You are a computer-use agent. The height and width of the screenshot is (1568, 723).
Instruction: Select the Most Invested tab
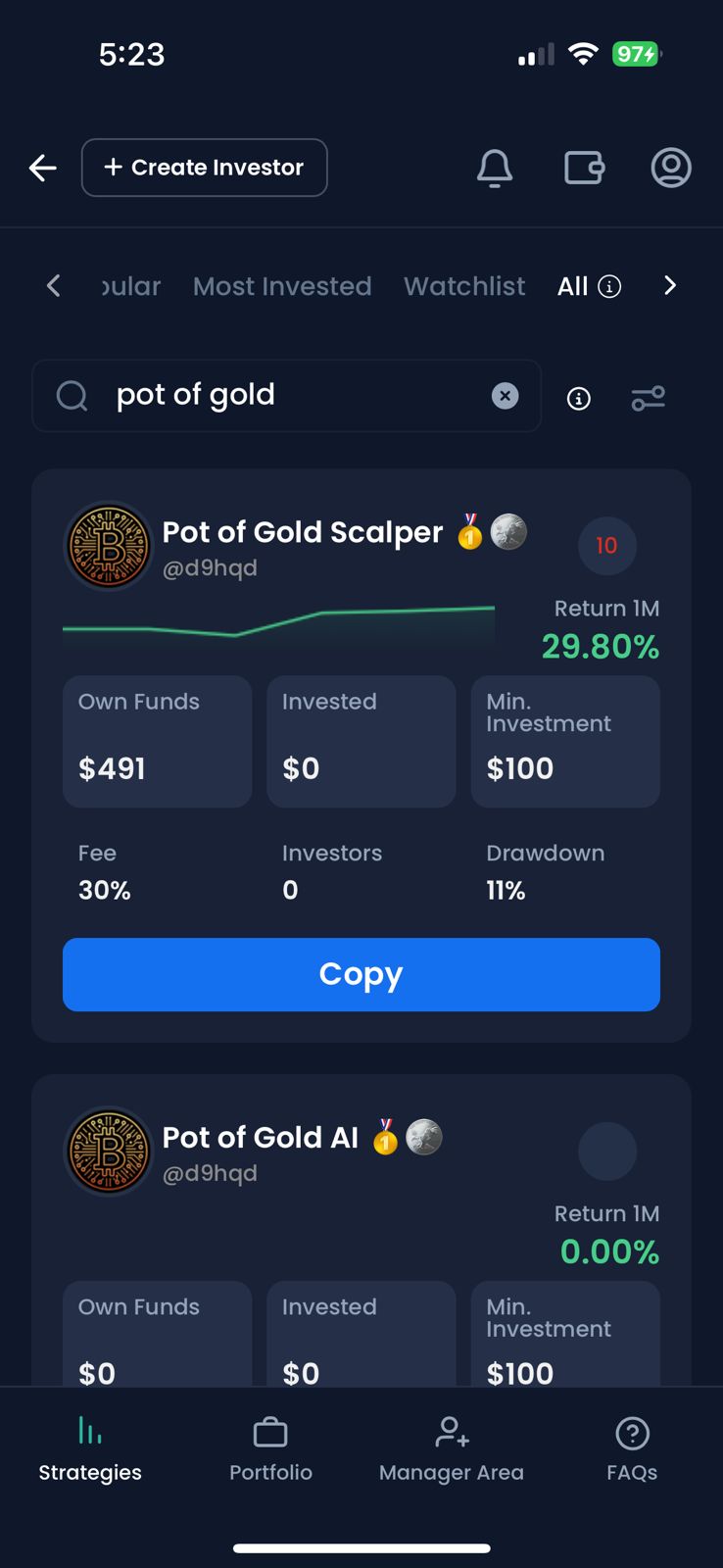282,286
